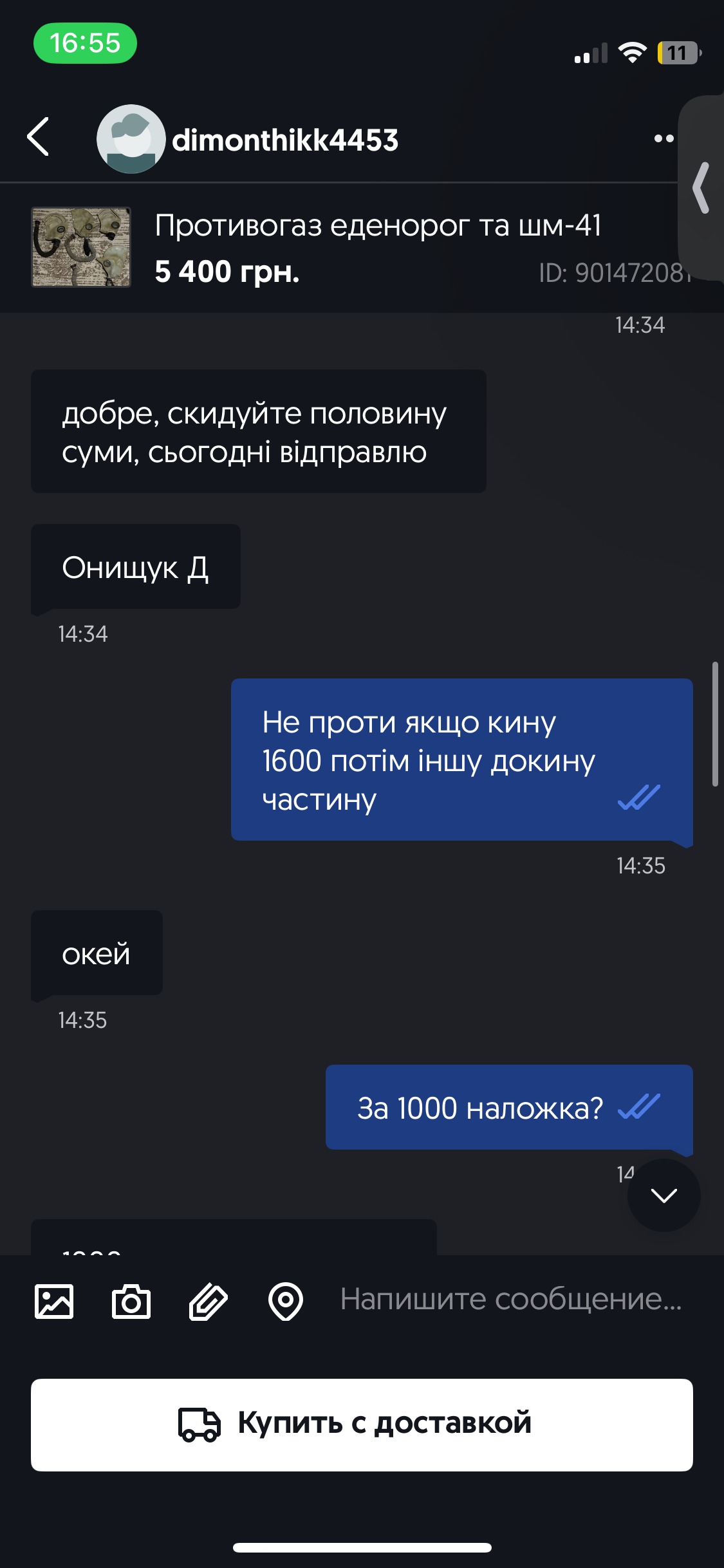Image resolution: width=724 pixels, height=1568 pixels.
Task: Open the camera to take photo
Action: coord(131,1302)
